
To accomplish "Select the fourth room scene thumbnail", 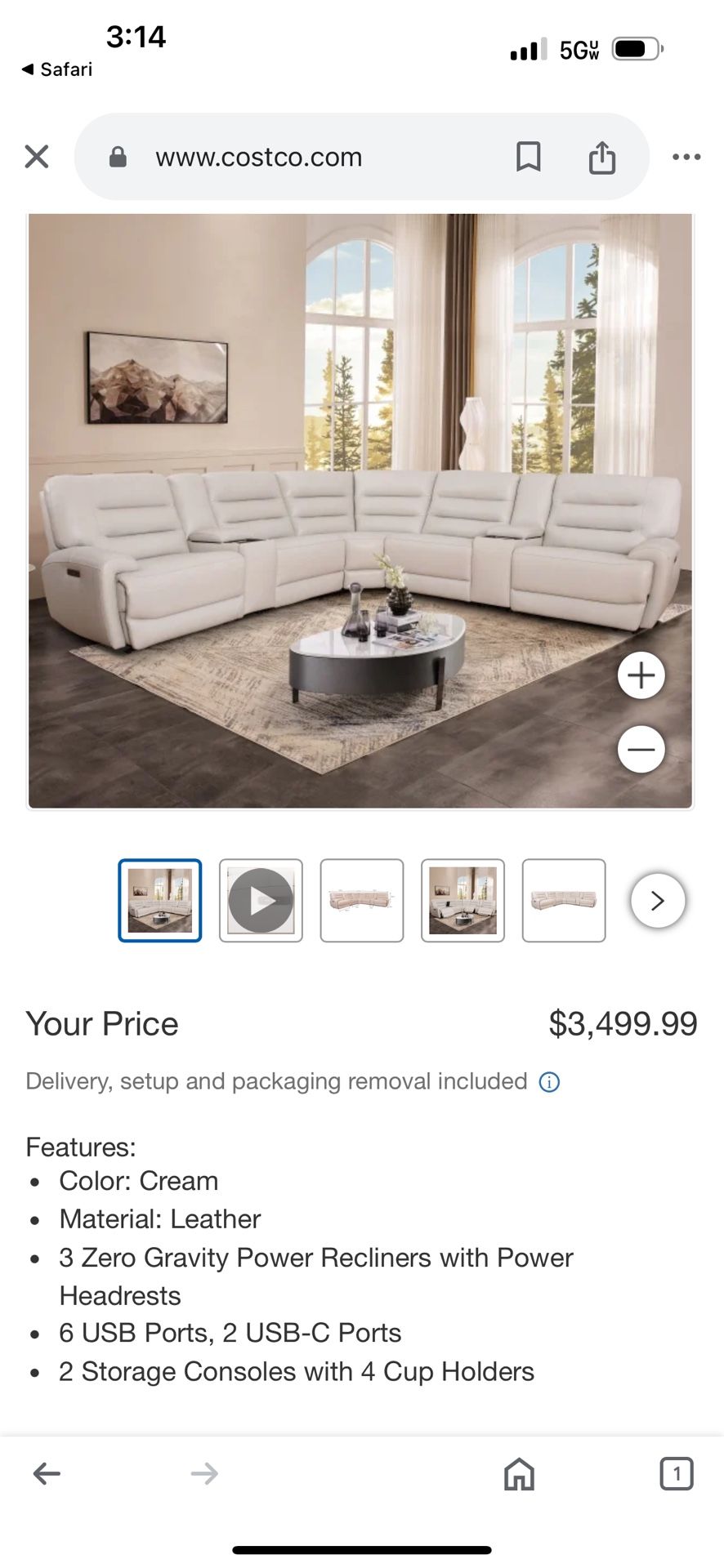I will tap(463, 900).
